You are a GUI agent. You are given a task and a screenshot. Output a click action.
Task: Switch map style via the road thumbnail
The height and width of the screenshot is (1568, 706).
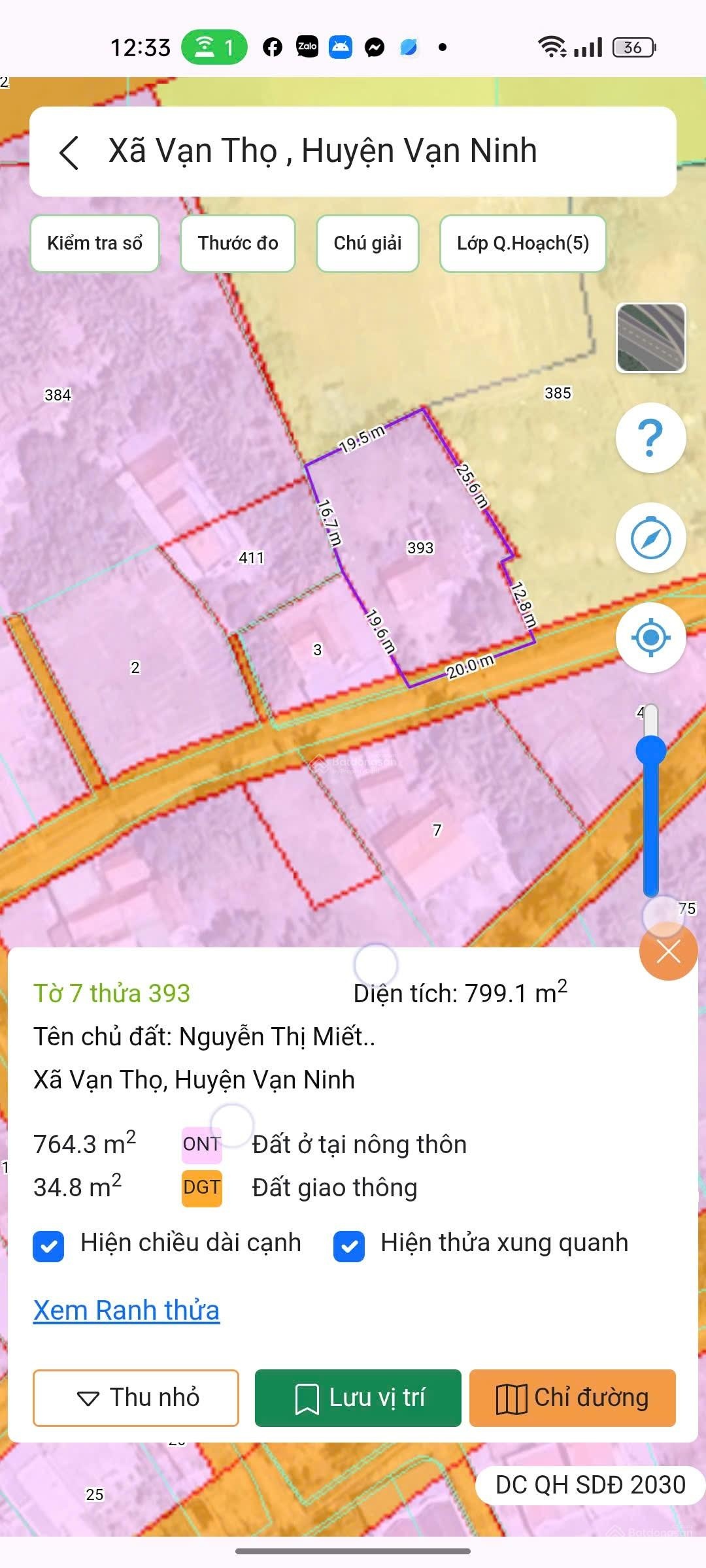[x=651, y=338]
